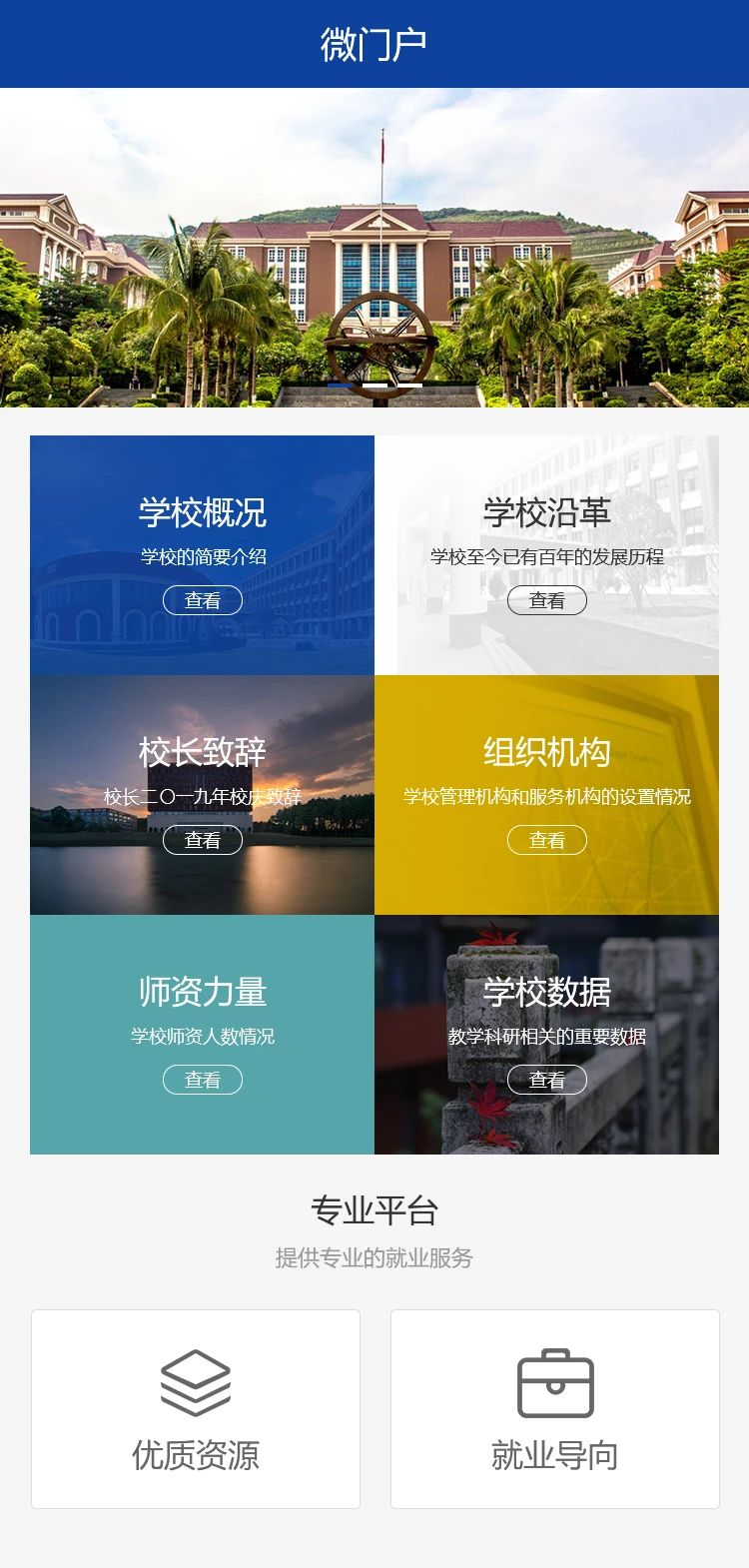The height and width of the screenshot is (1568, 749).
Task: Click 查看 under 学校沿革
Action: click(x=547, y=600)
